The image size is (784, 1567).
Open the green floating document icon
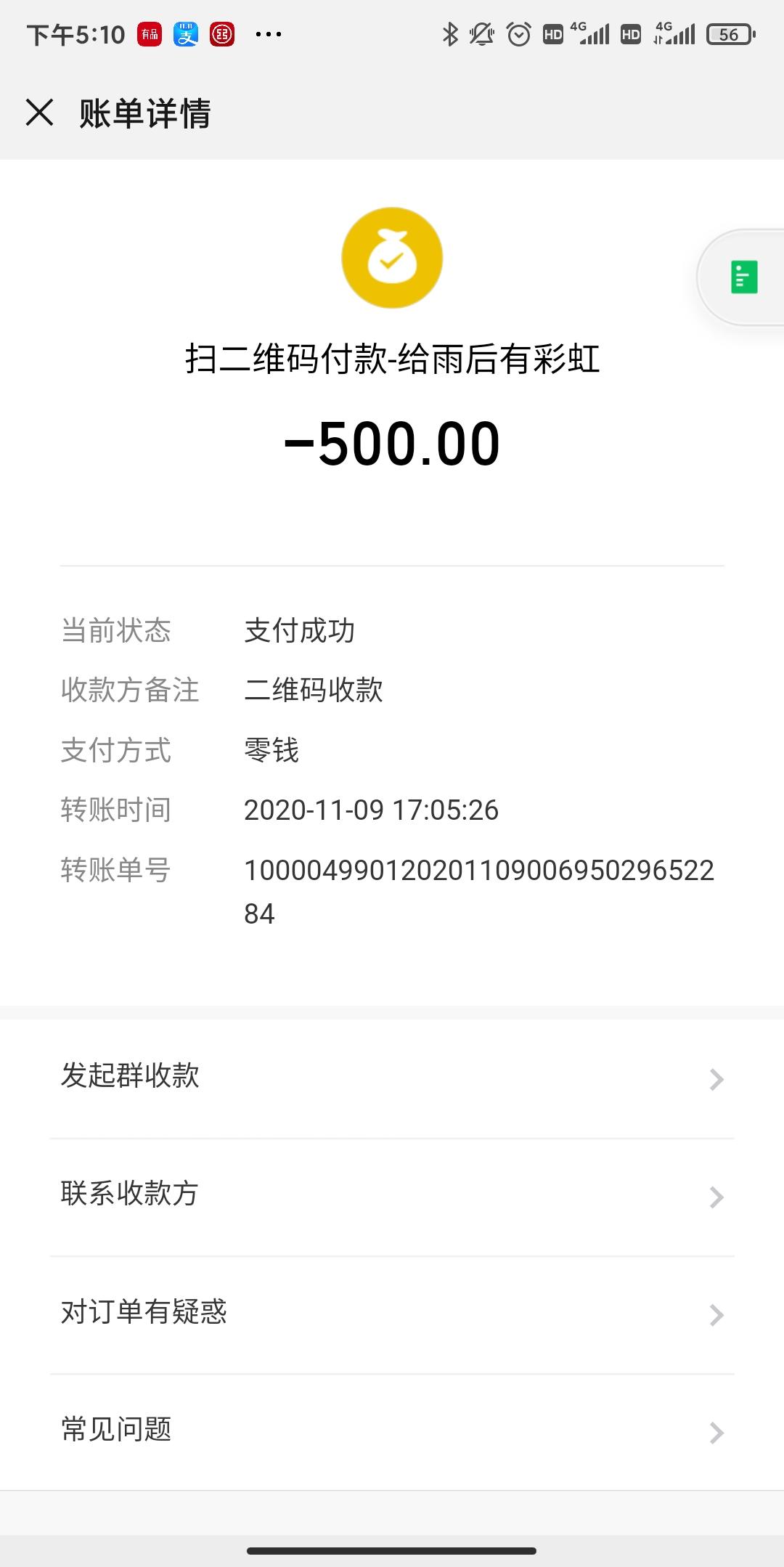[743, 277]
